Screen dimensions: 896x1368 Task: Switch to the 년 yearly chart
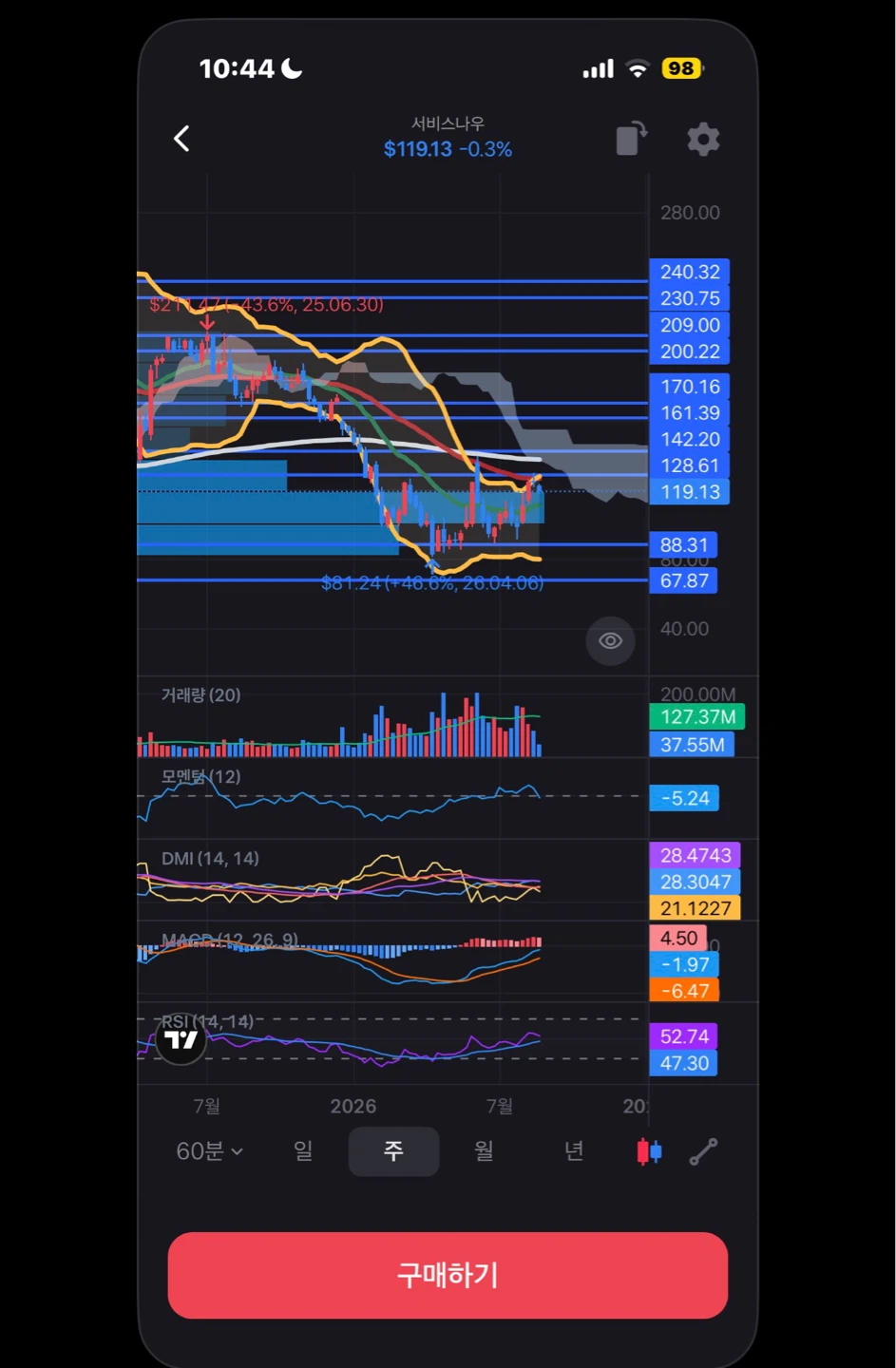[574, 1150]
